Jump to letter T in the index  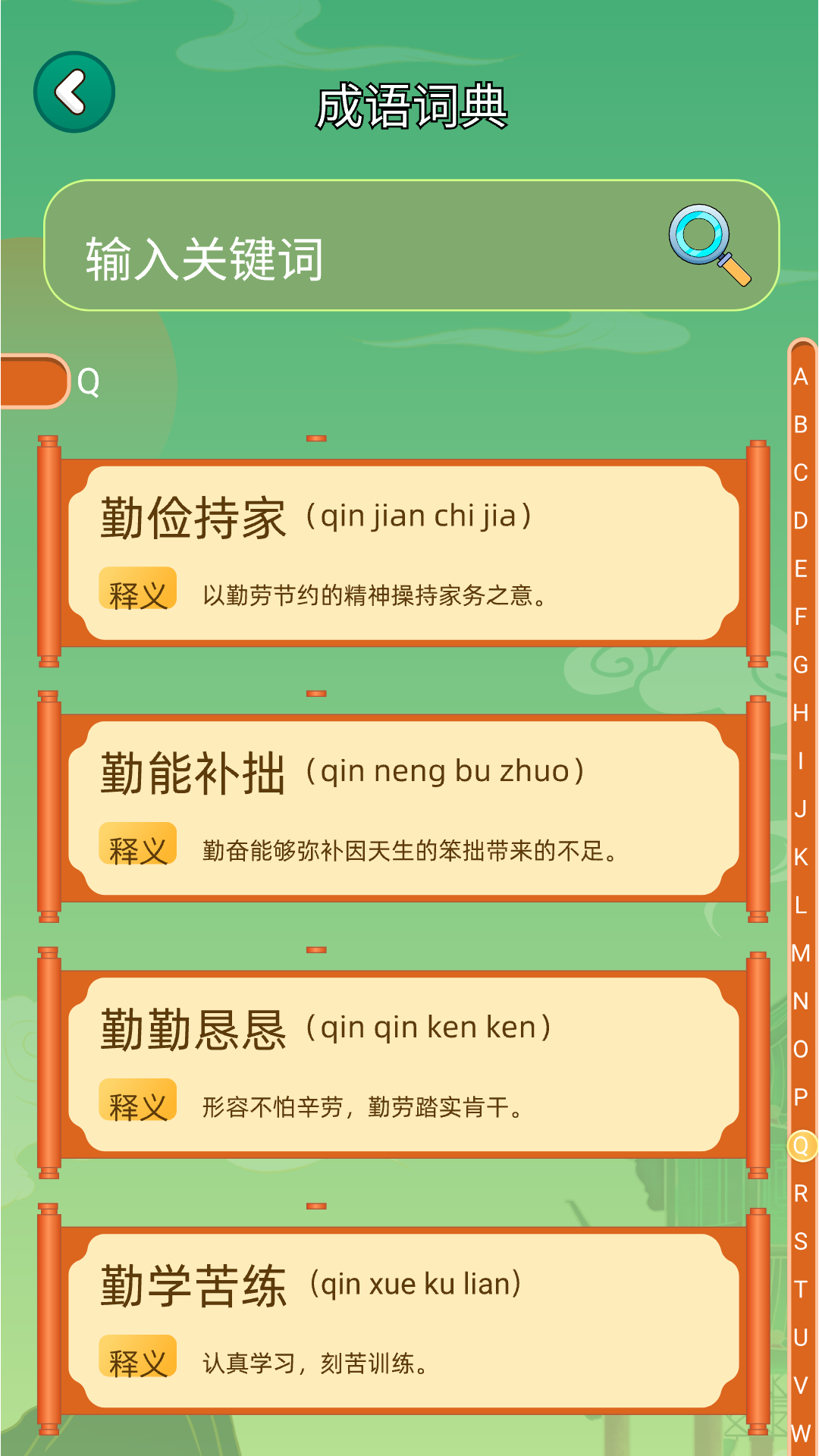click(799, 1289)
